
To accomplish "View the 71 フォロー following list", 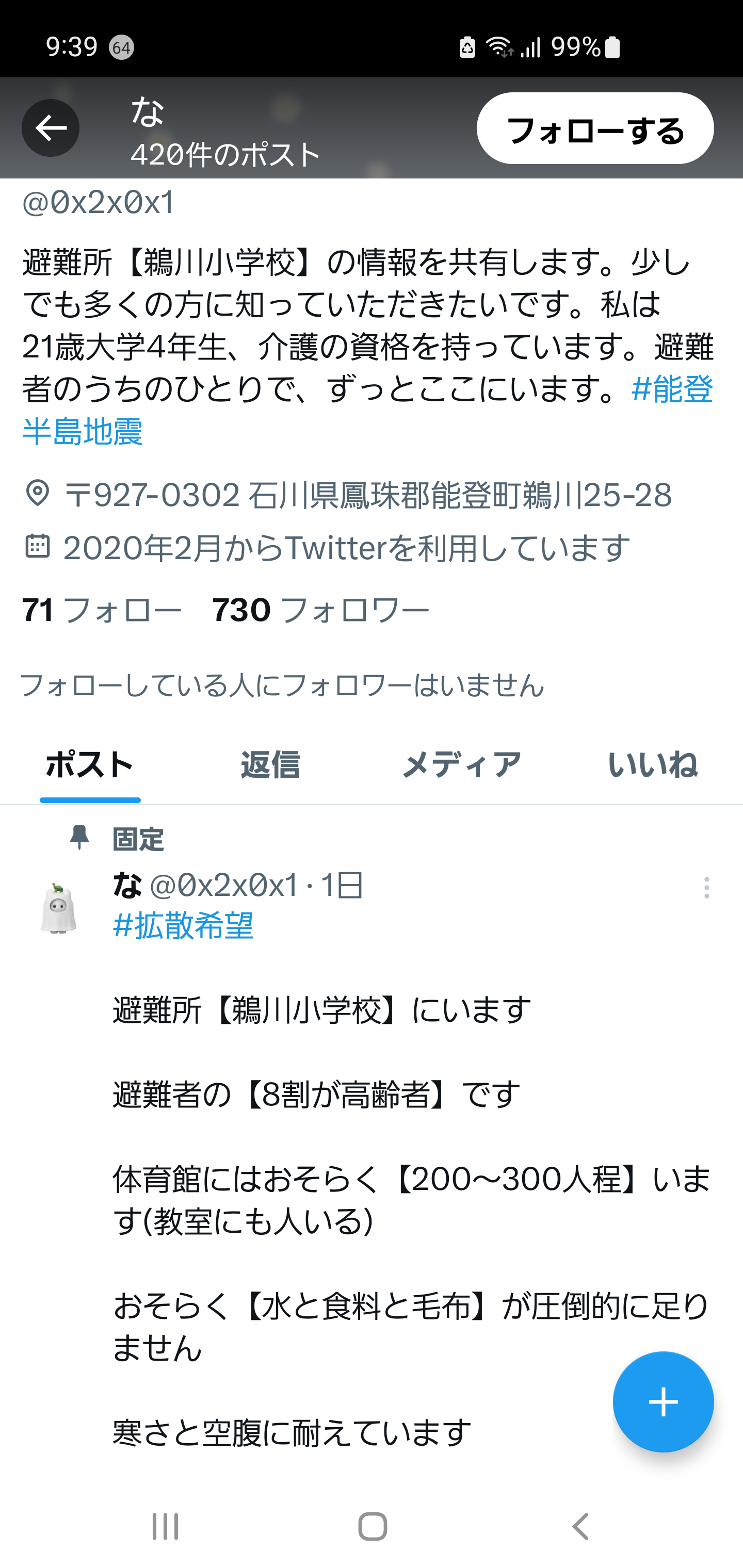I will pyautogui.click(x=102, y=609).
